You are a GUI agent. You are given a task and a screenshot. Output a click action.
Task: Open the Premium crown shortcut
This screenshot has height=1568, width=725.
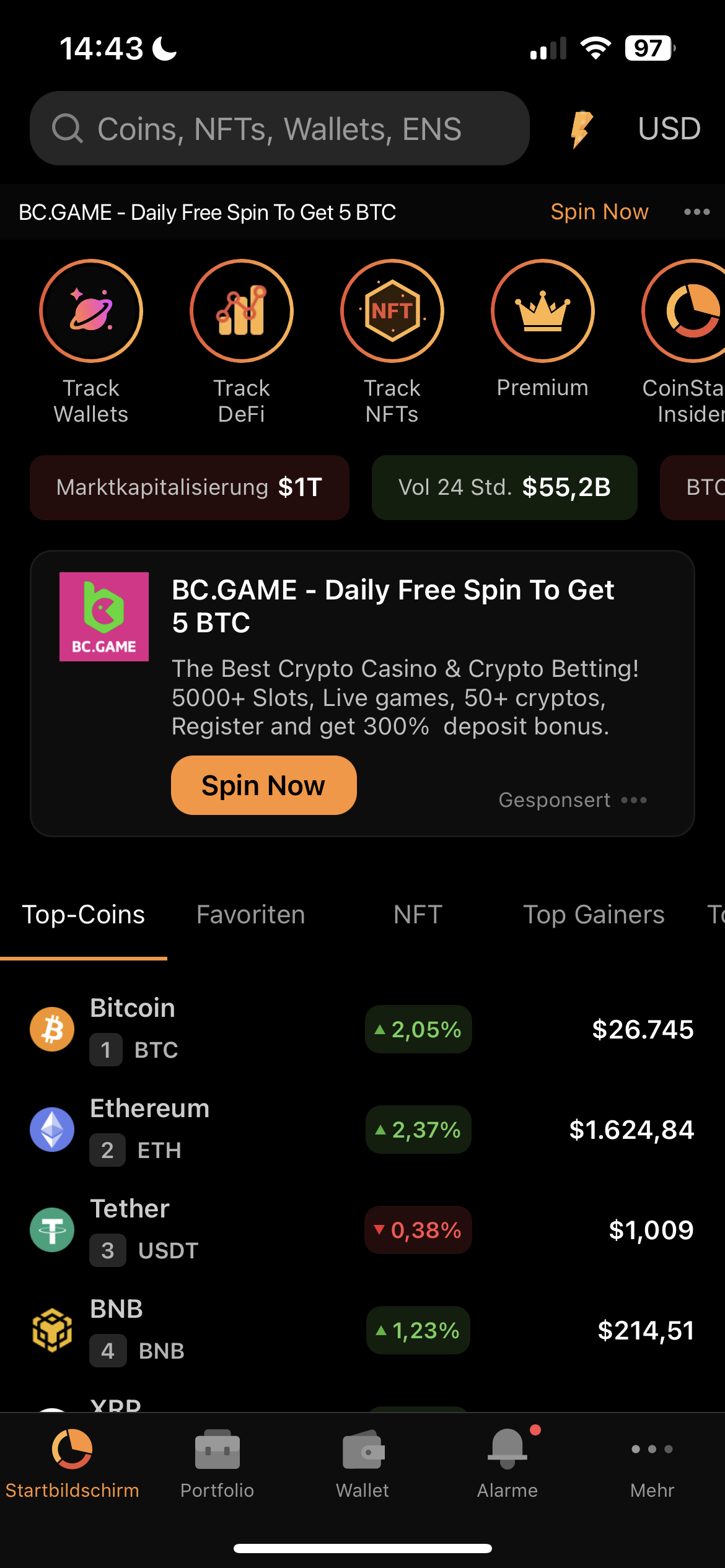[x=543, y=311]
